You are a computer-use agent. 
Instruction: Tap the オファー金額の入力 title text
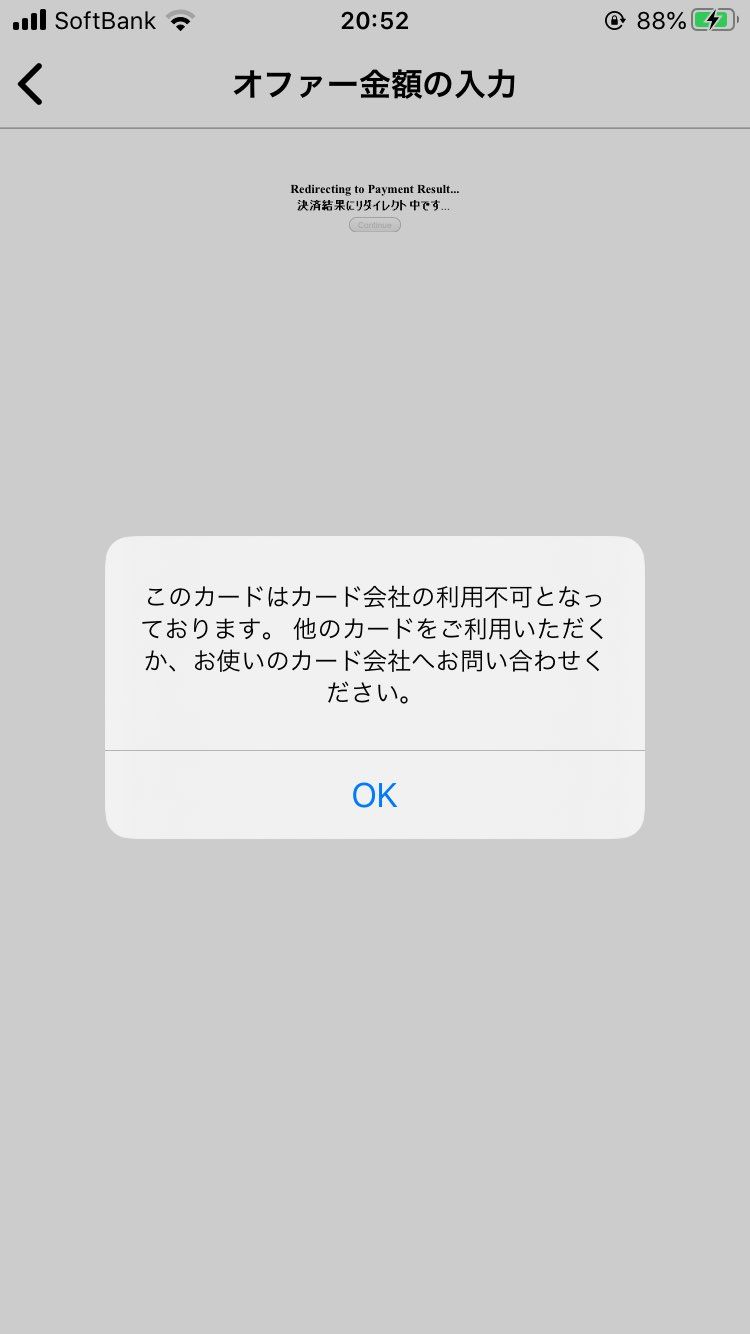coord(374,85)
